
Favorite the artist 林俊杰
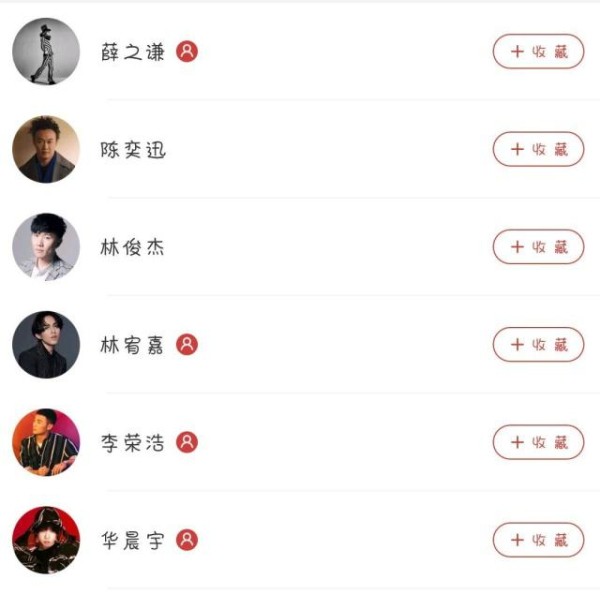[x=538, y=247]
